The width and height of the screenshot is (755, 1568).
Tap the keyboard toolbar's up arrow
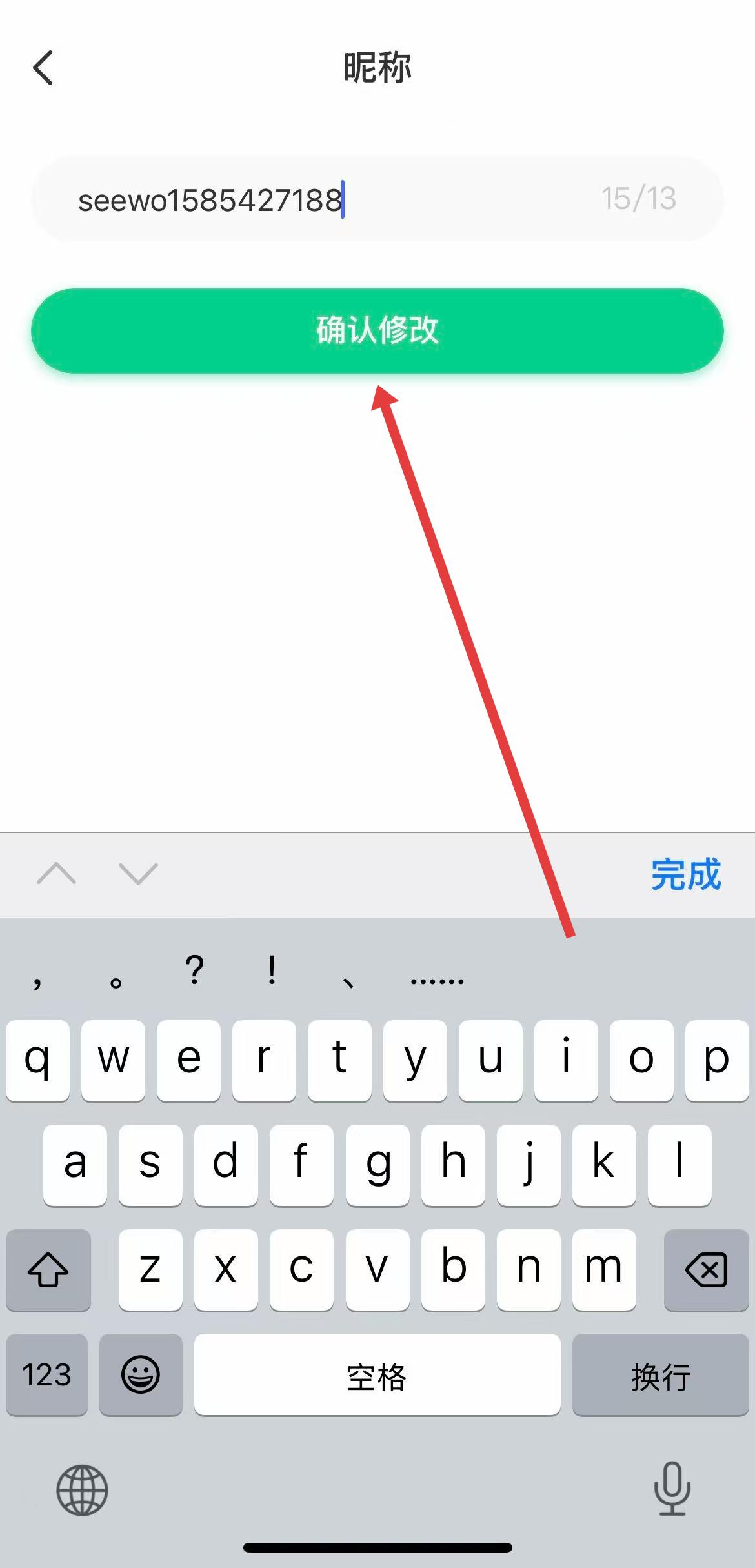tap(57, 874)
